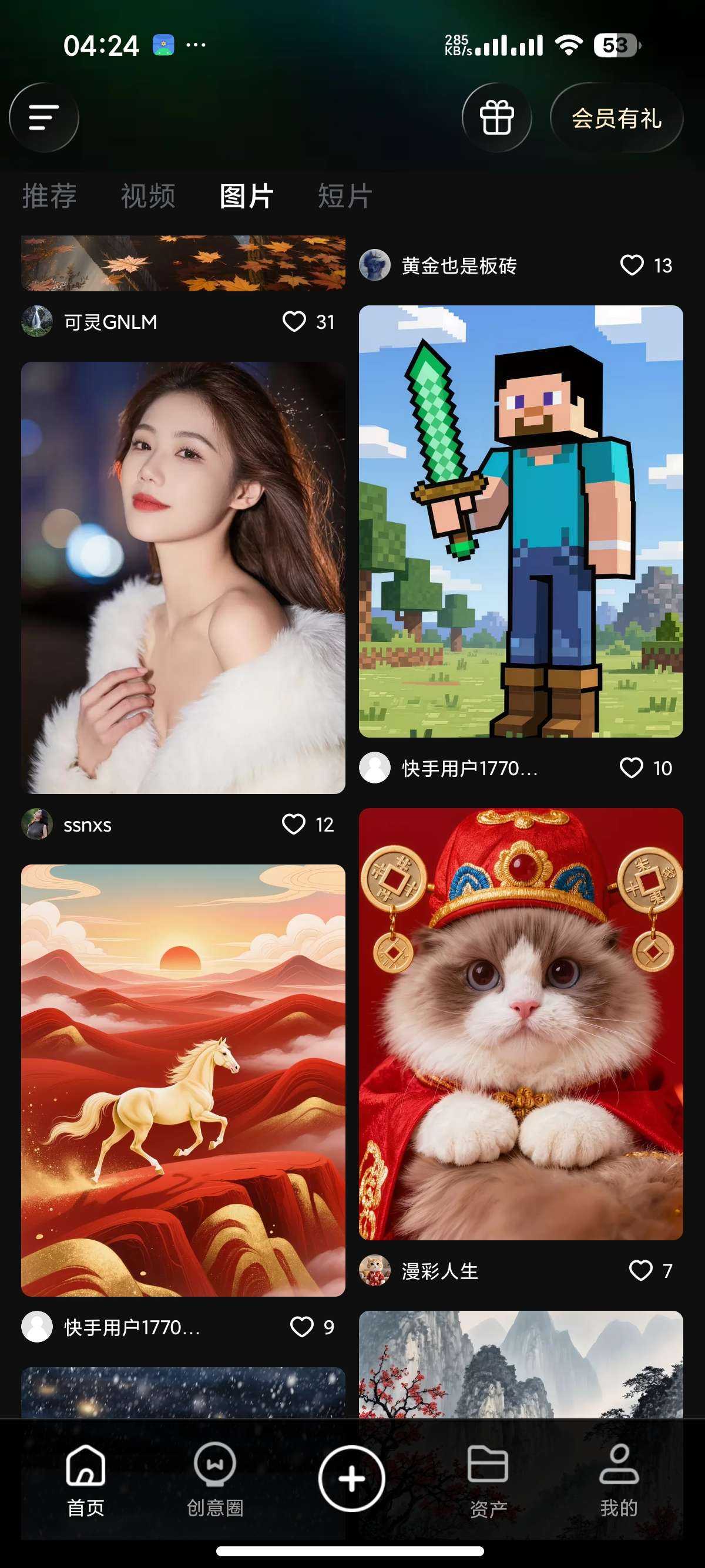Screen dimensions: 705x1568
Task: Go to the 创意圈 tab
Action: 215,1480
